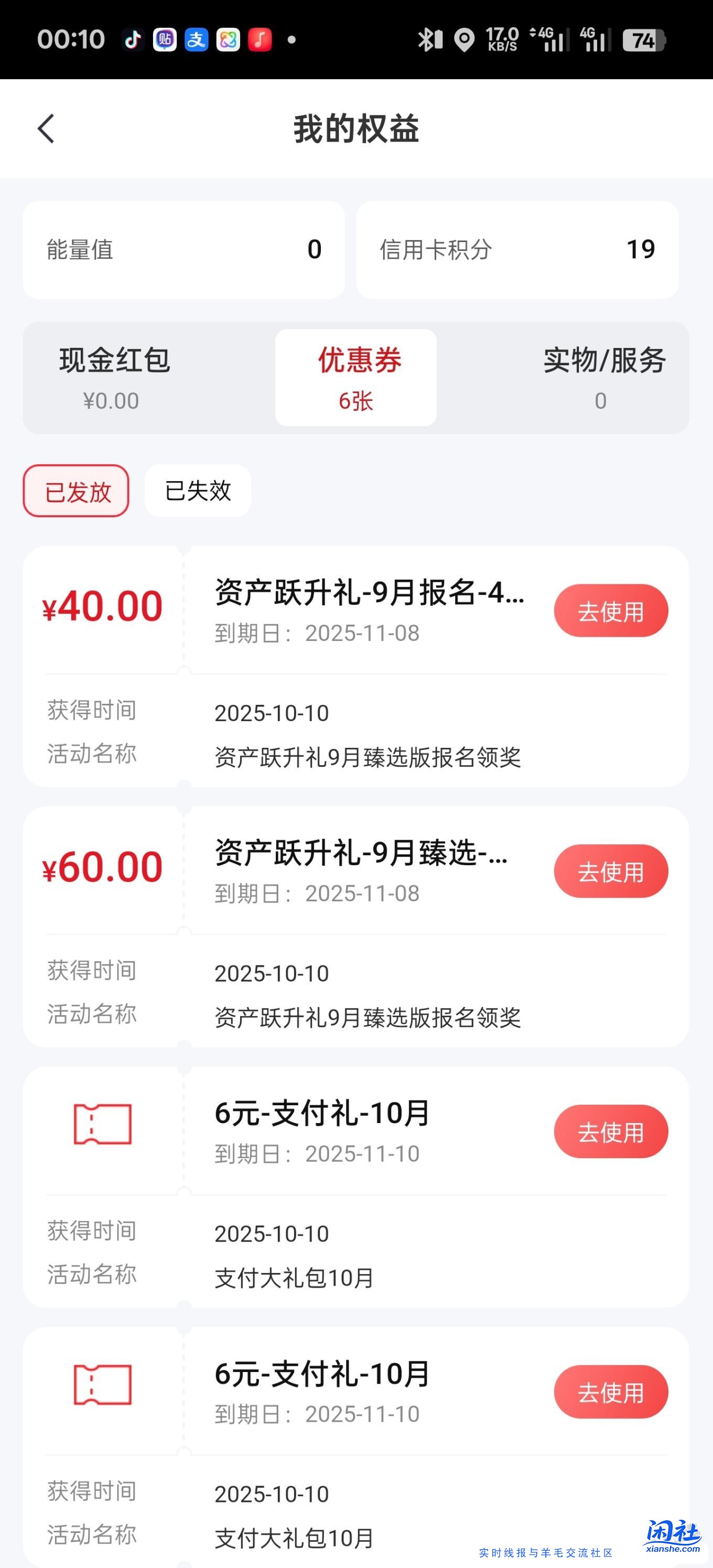This screenshot has width=713, height=1568.
Task: Select the 已发放 filter
Action: click(x=75, y=491)
